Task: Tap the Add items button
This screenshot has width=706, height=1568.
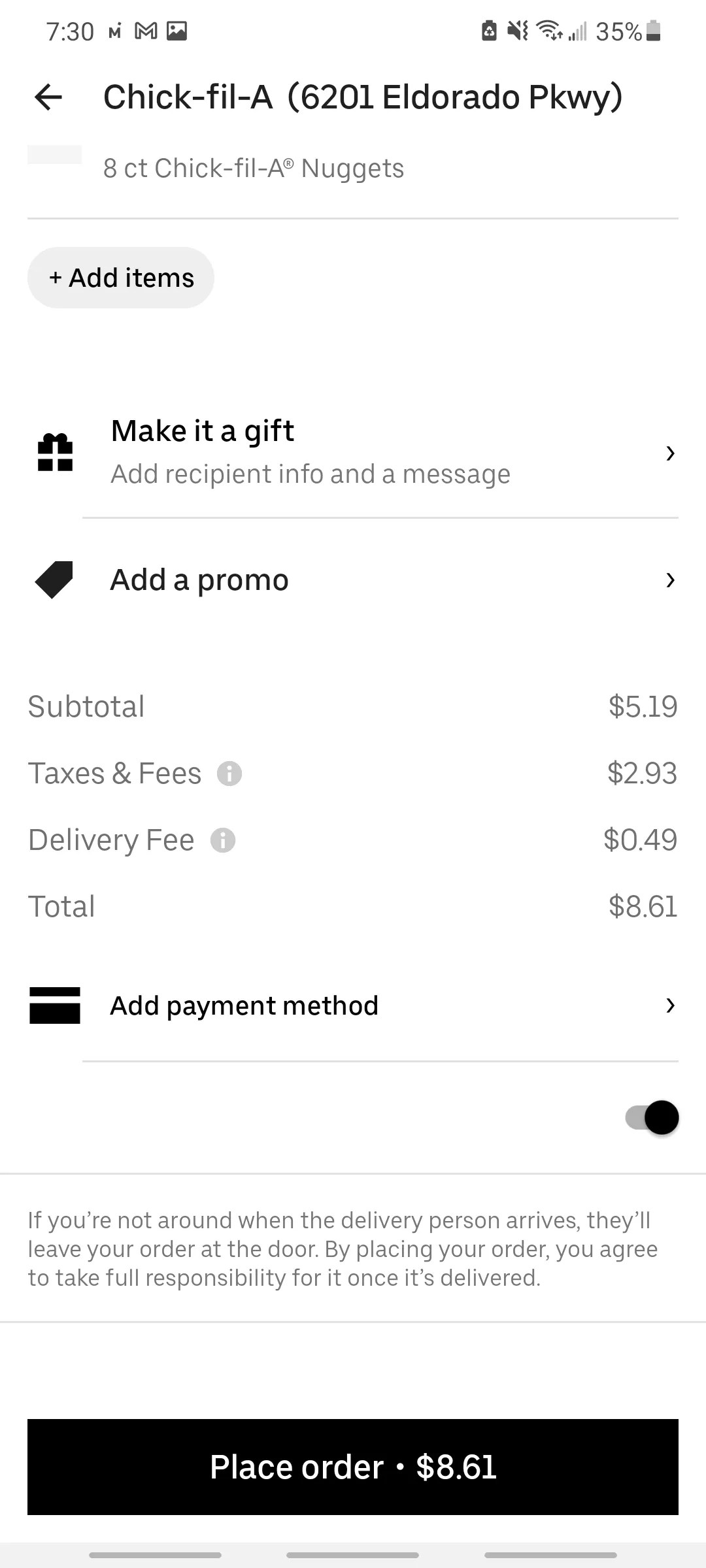Action: tap(120, 277)
